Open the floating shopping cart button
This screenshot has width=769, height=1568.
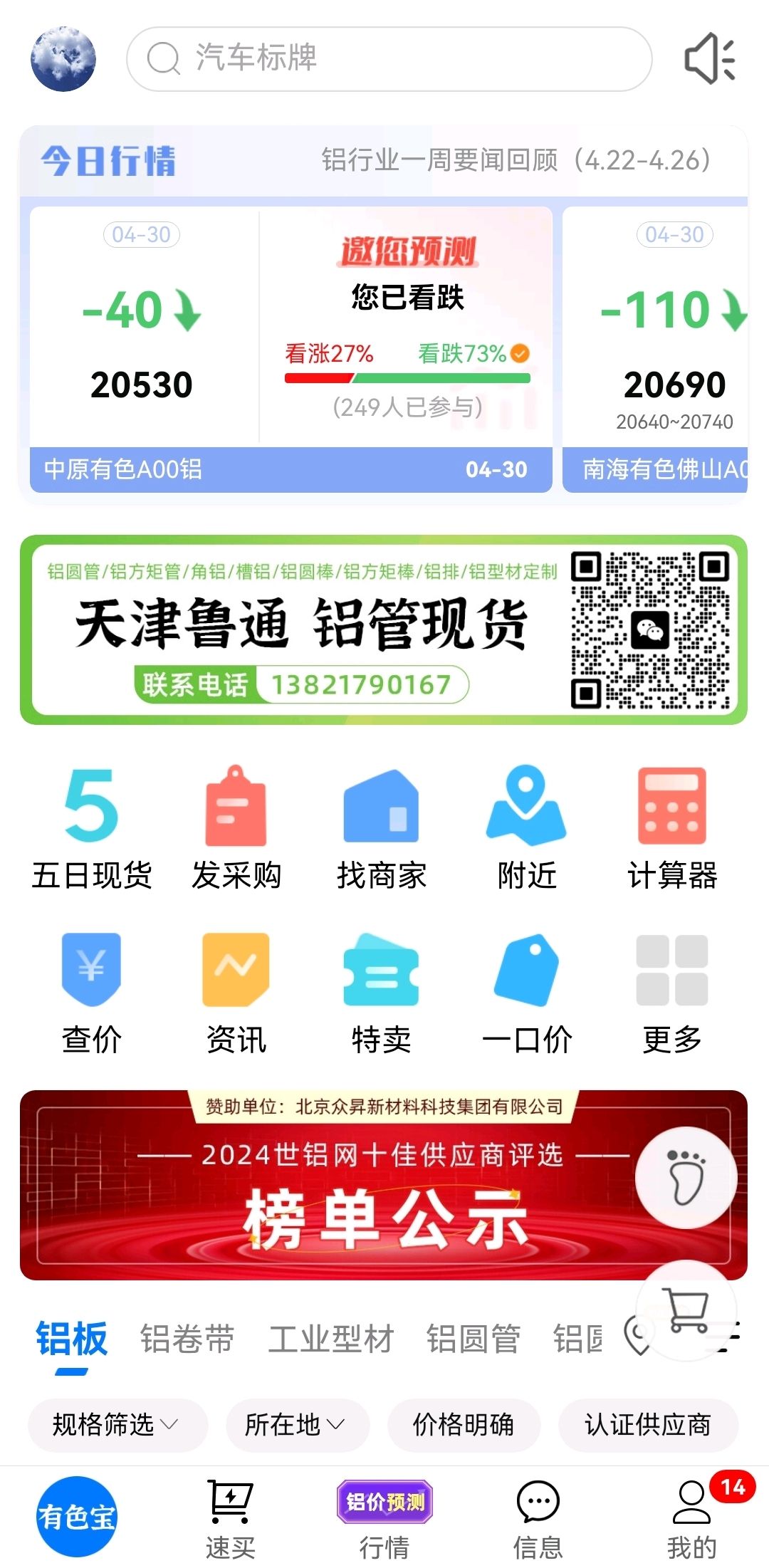click(x=686, y=1310)
